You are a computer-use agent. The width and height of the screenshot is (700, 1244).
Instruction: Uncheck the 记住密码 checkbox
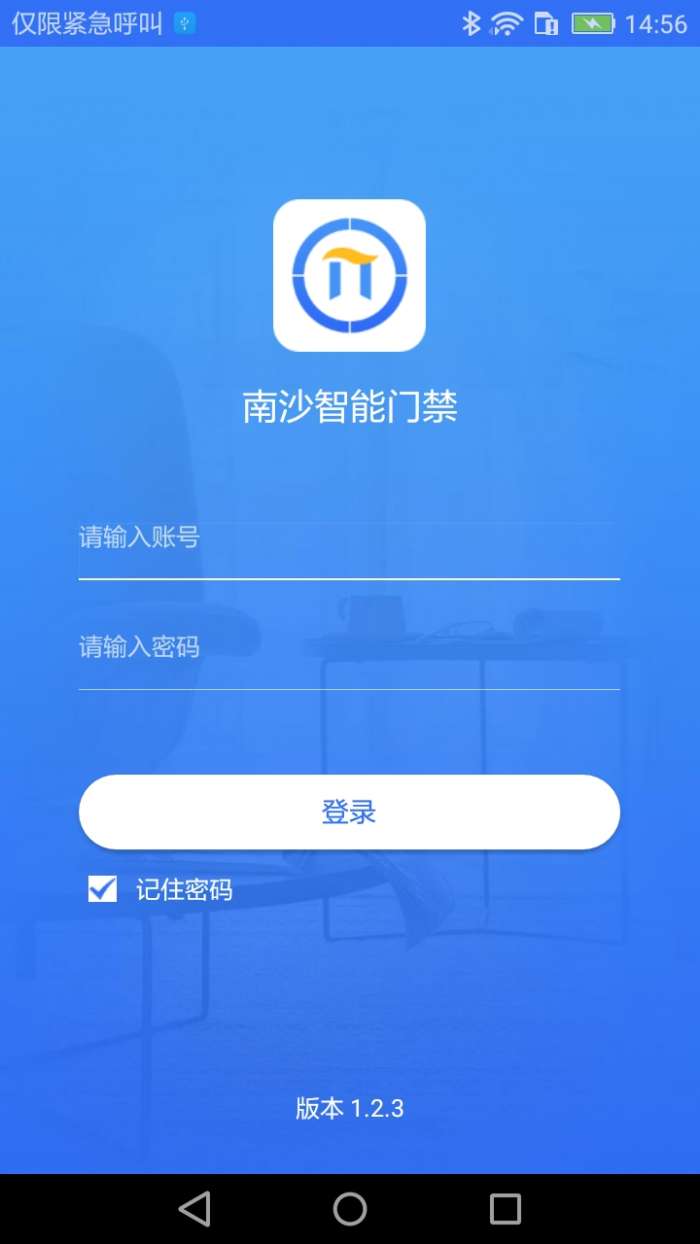point(103,889)
